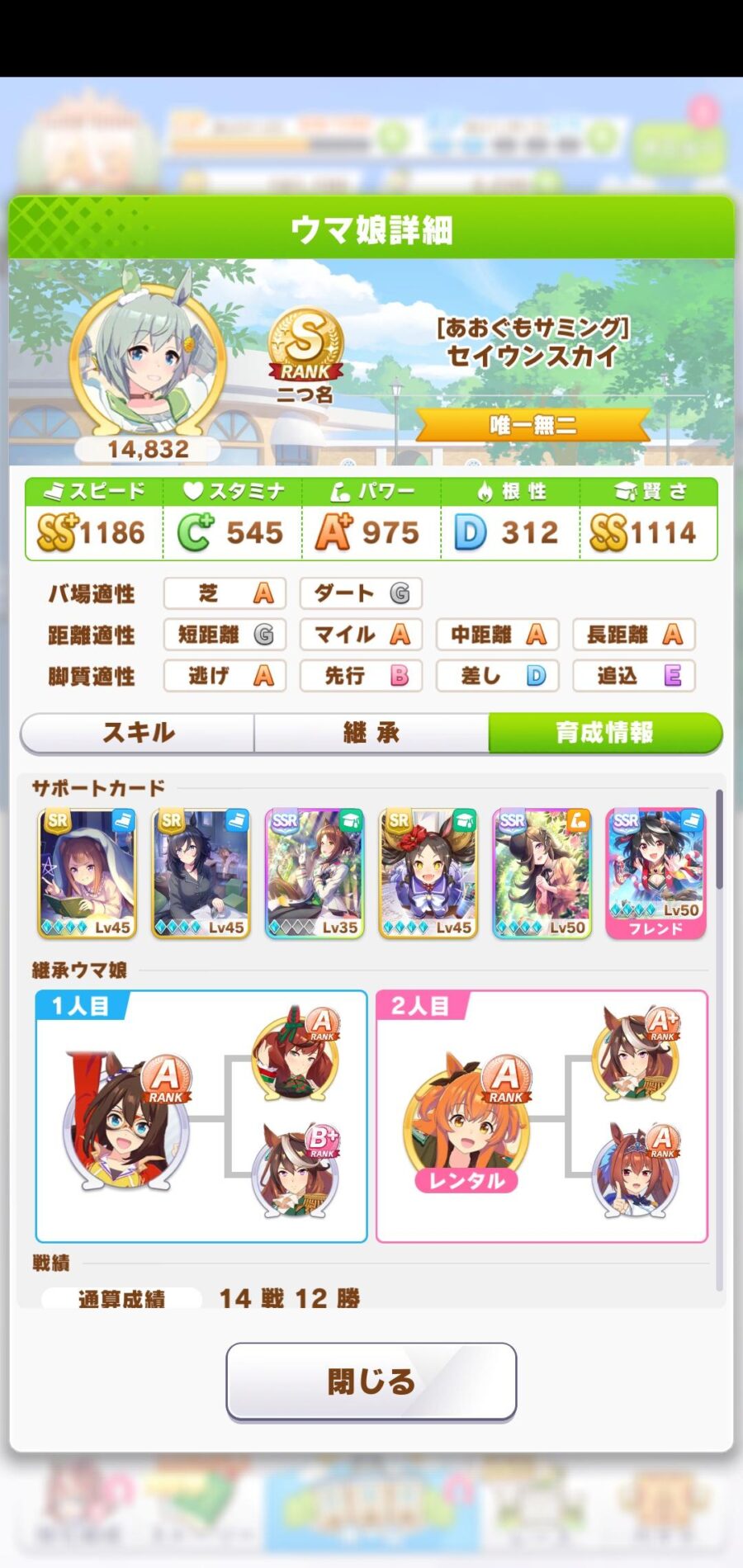Screen dimensions: 743x1568
Task: Close the dialog with 閉じる button
Action: tap(371, 1381)
